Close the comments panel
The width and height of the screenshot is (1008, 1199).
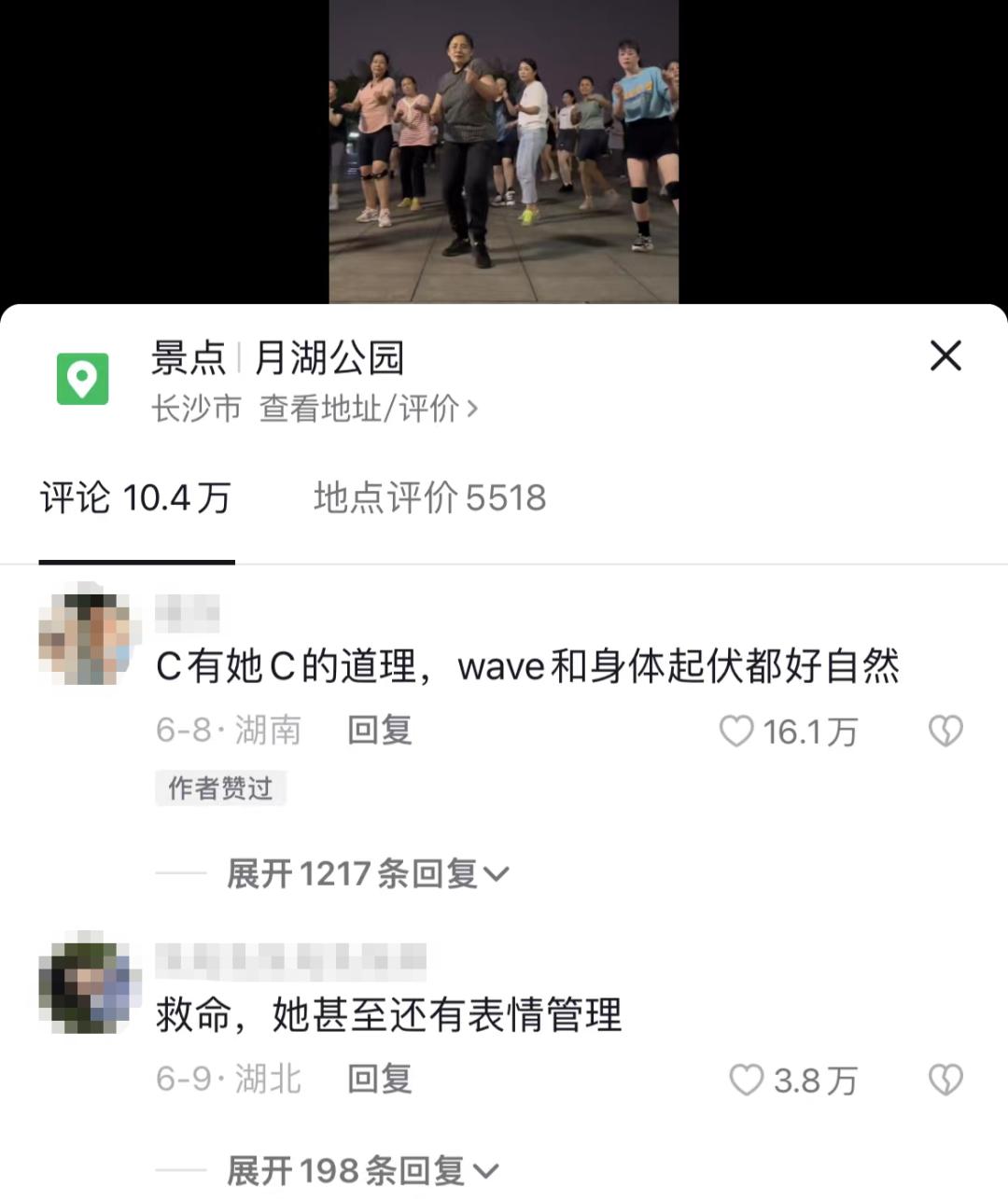pyautogui.click(x=945, y=356)
